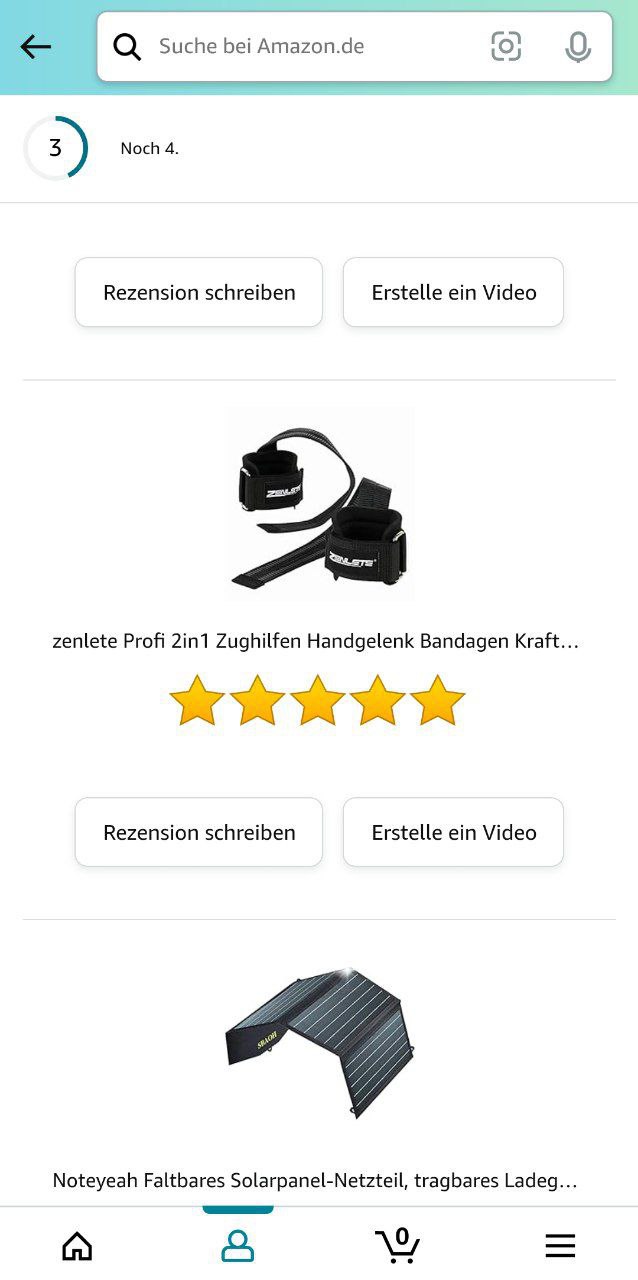This screenshot has width=638, height=1280.
Task: Go back using the arrow icon
Action: coord(36,47)
